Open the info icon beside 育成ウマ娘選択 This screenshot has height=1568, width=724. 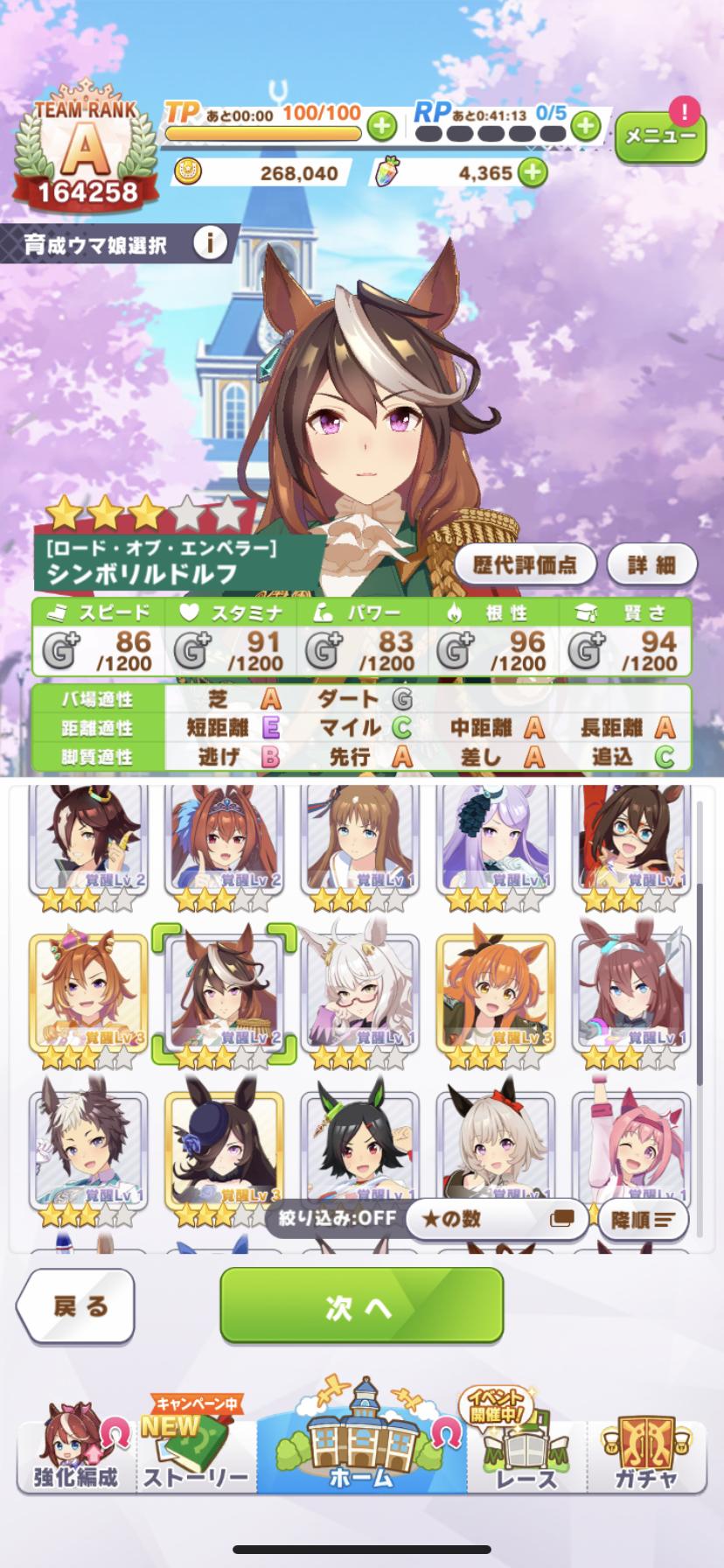coord(210,242)
